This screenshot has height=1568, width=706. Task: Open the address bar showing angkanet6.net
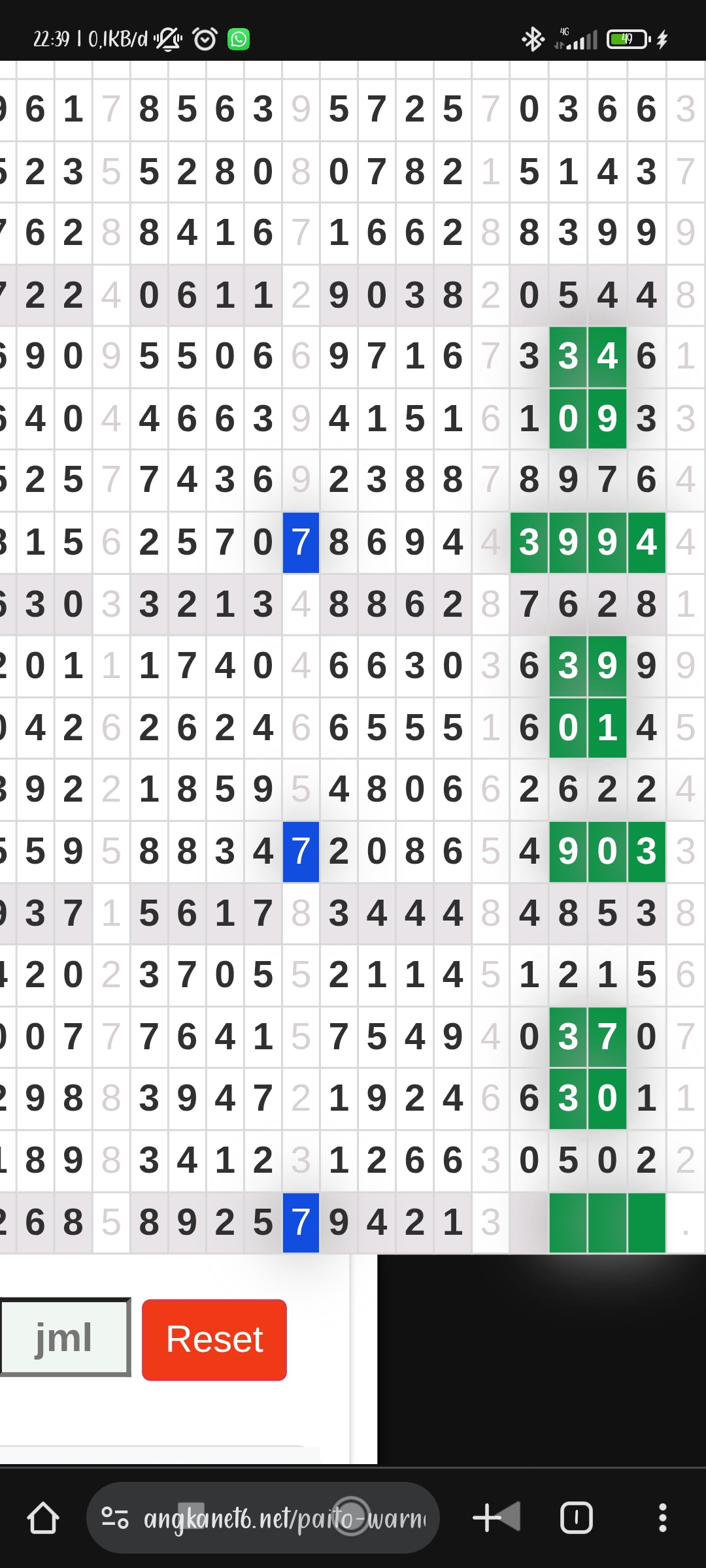[284, 1518]
